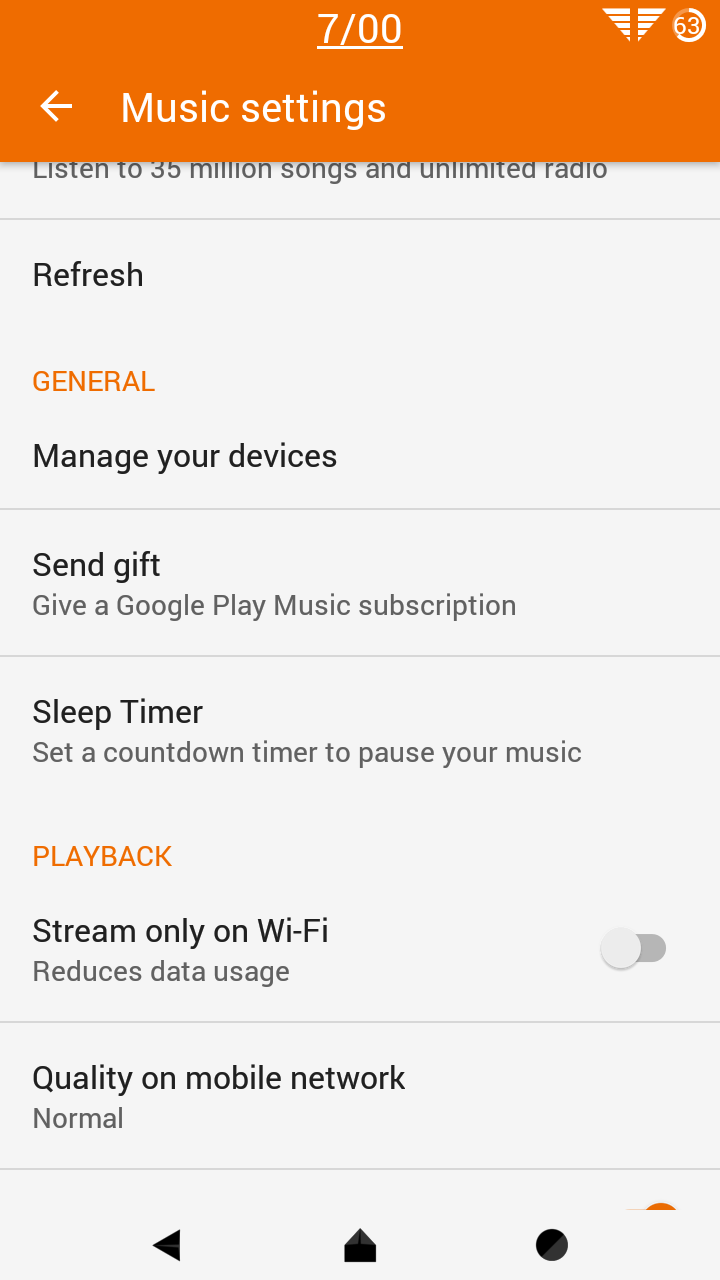The image size is (720, 1280).
Task: Open the Sleep Timer setting
Action: tap(360, 730)
